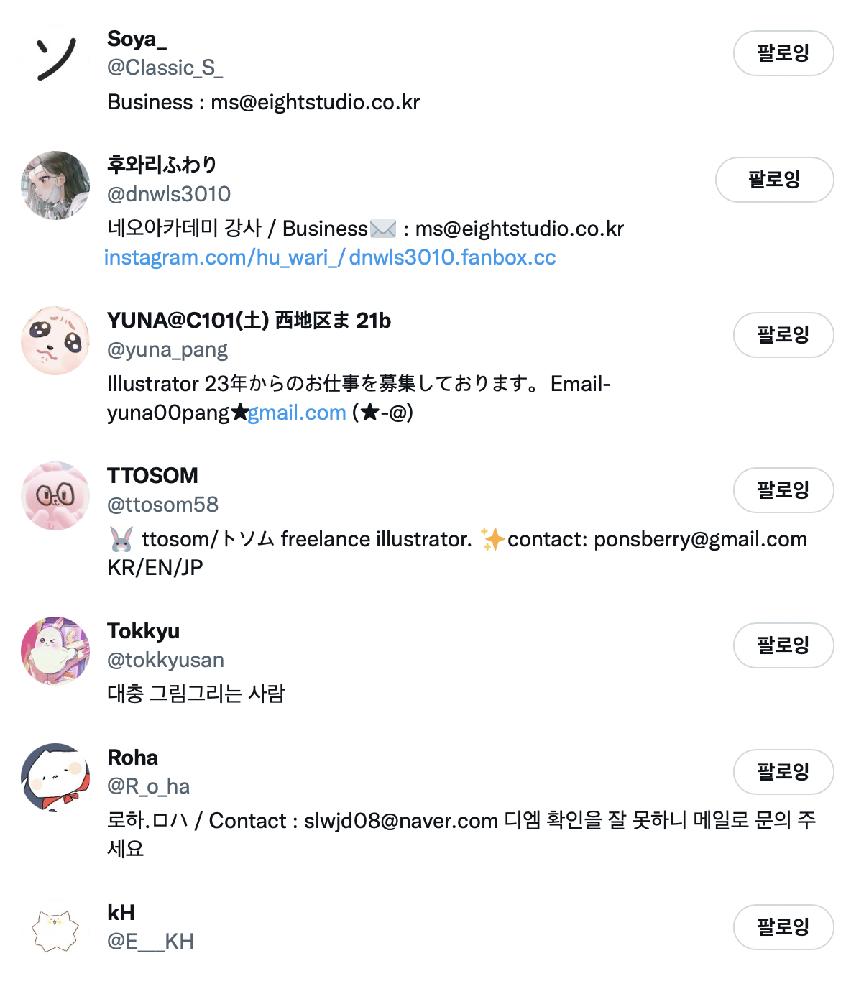Tap the 팔로잉 button beside TTOSOM

click(783, 490)
